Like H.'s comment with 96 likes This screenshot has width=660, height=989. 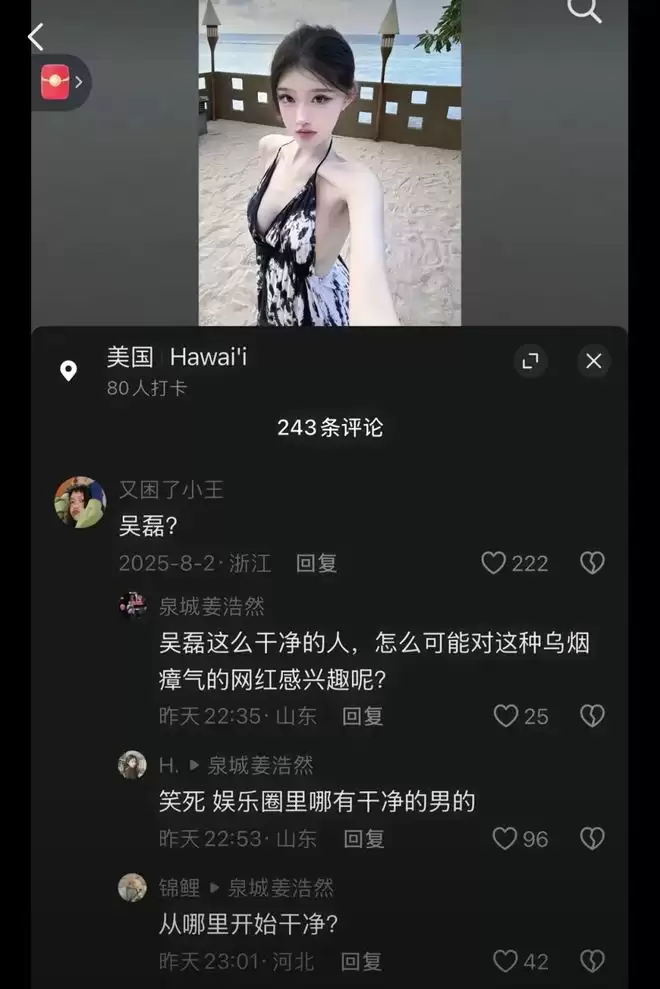click(x=505, y=839)
